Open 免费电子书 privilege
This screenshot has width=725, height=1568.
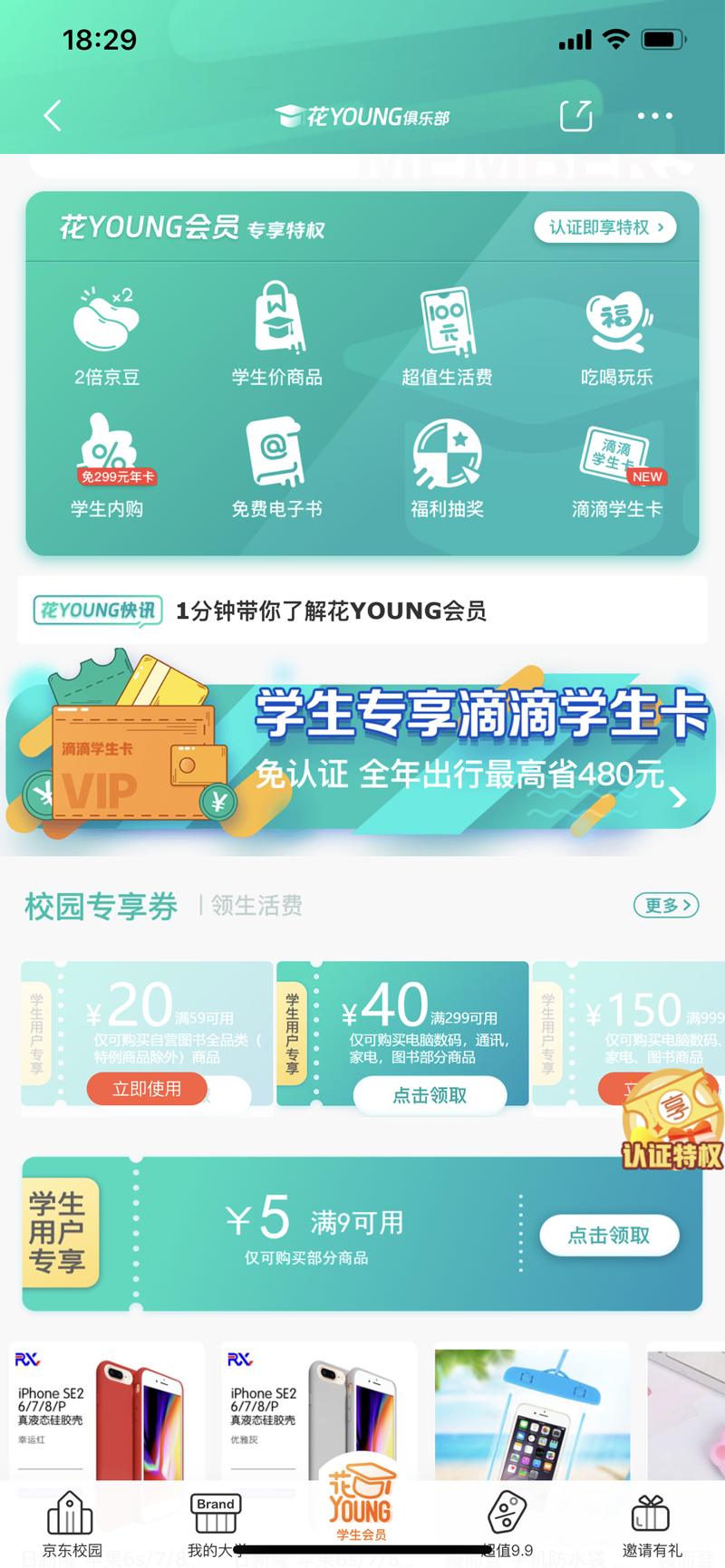(276, 467)
